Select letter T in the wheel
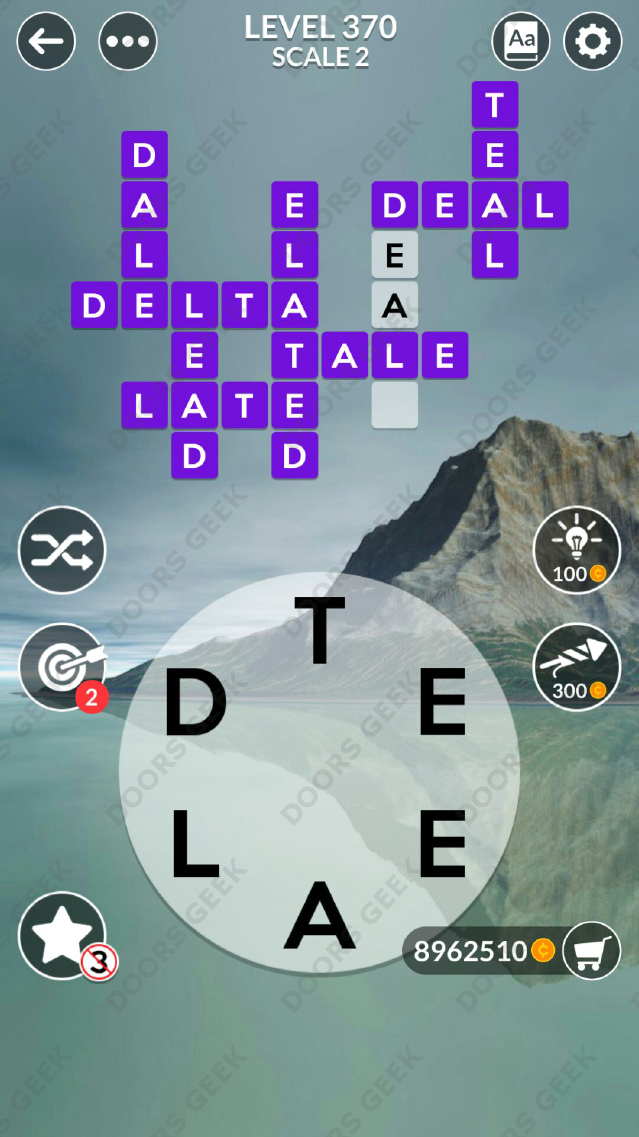639x1137 pixels. (320, 631)
